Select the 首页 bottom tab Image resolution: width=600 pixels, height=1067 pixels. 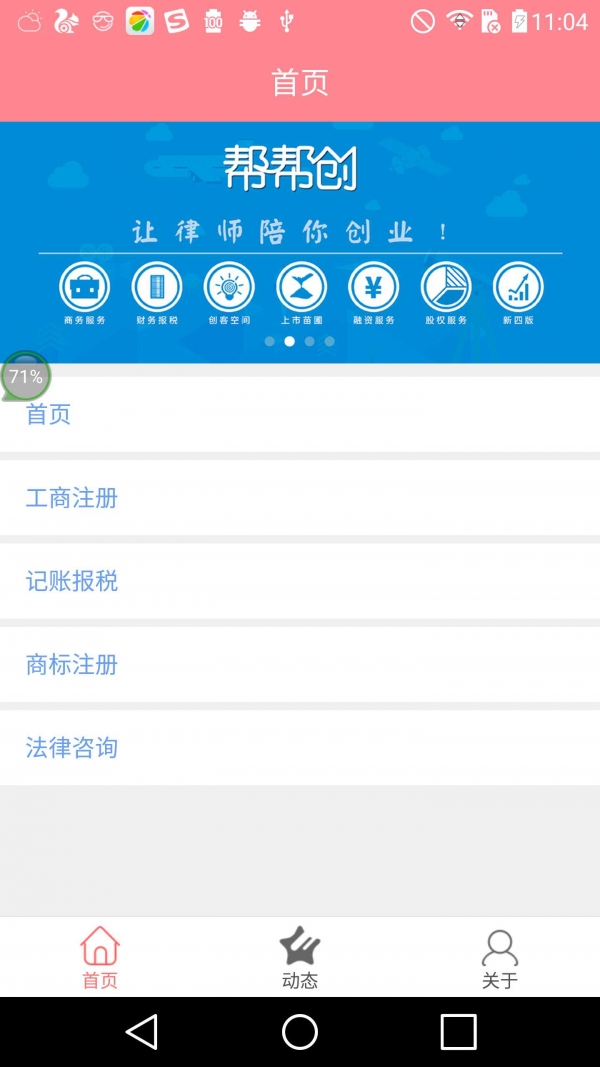[x=100, y=957]
